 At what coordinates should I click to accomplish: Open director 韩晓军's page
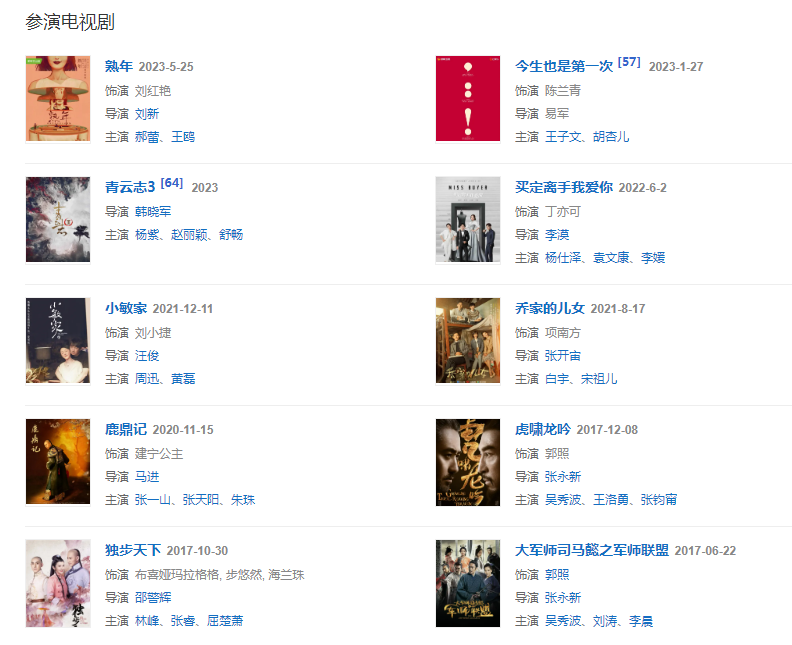coord(153,212)
